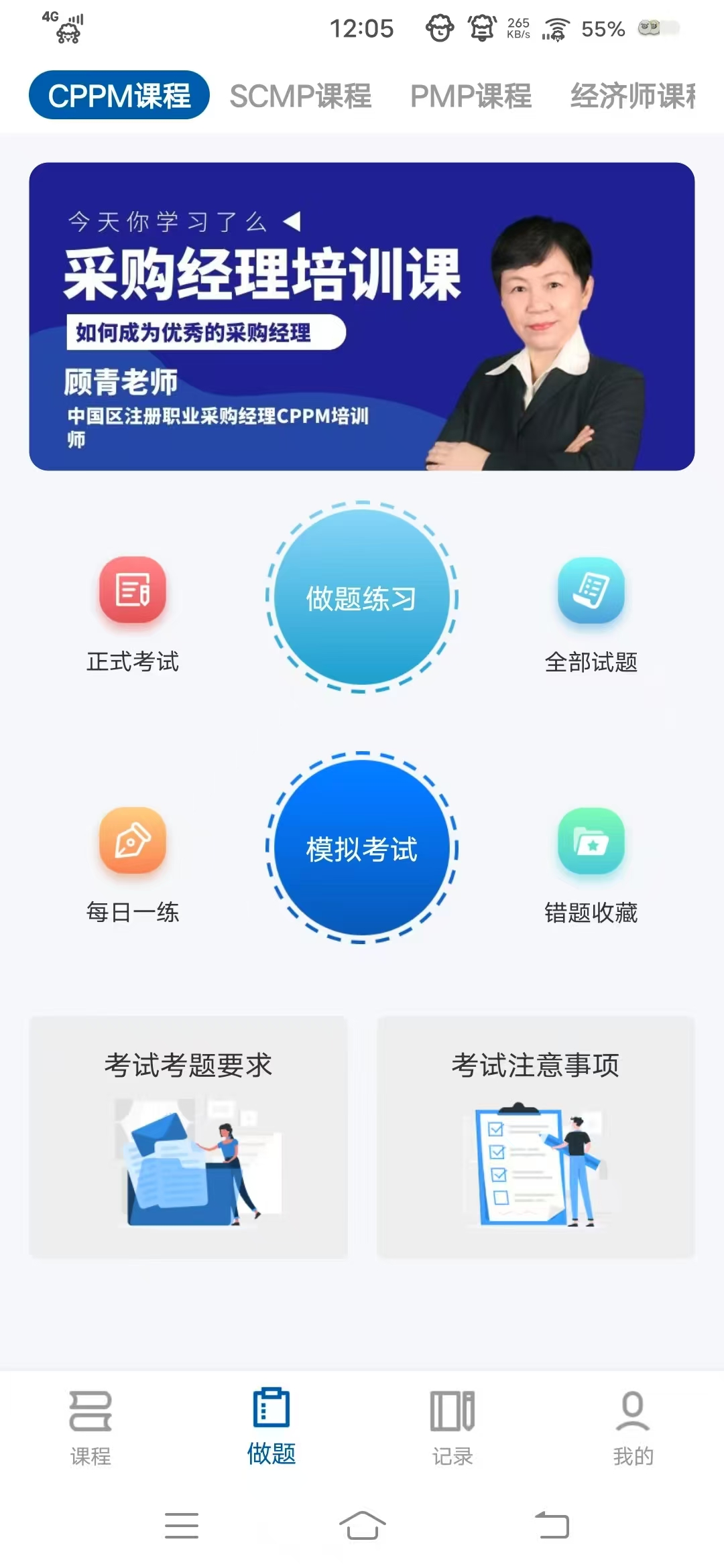Open the 考试考题要求 card
The width and height of the screenshot is (724, 1568).
188,1136
